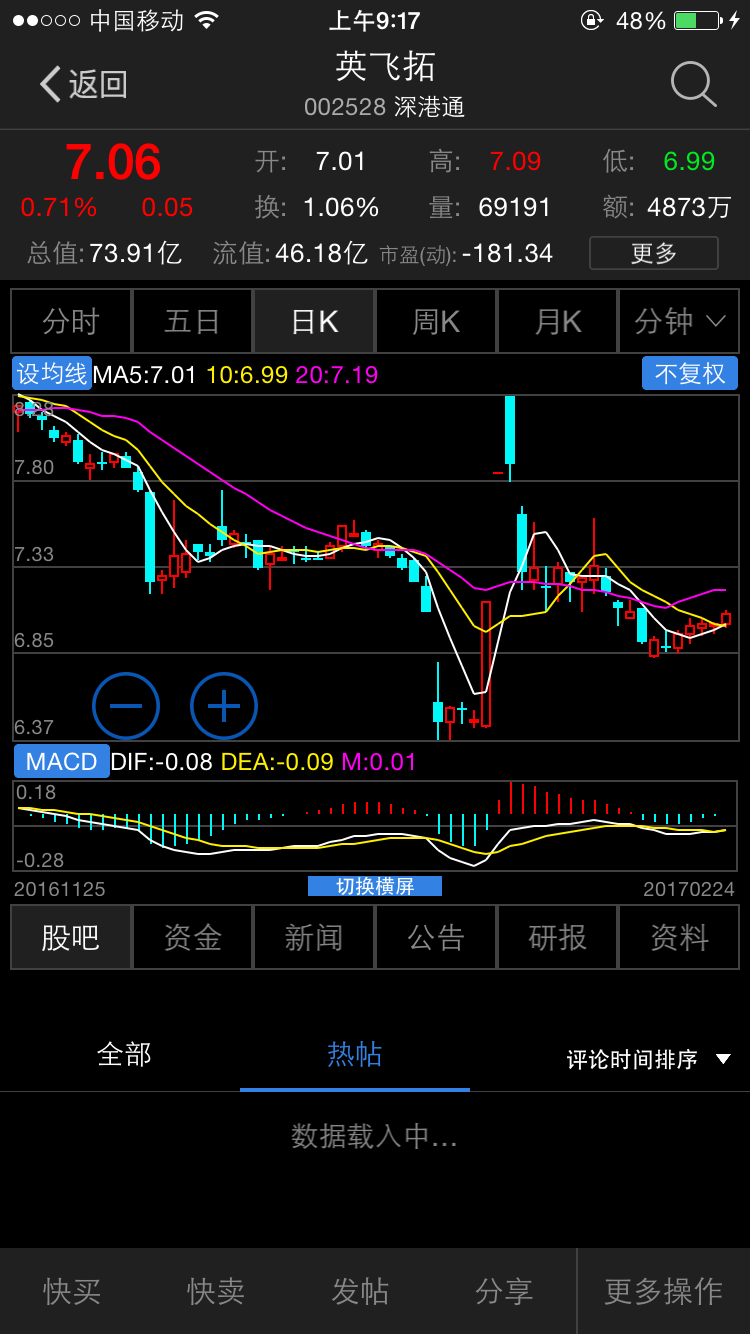Image resolution: width=750 pixels, height=1334 pixels.
Task: Change the MACD indicator
Action: (61, 761)
